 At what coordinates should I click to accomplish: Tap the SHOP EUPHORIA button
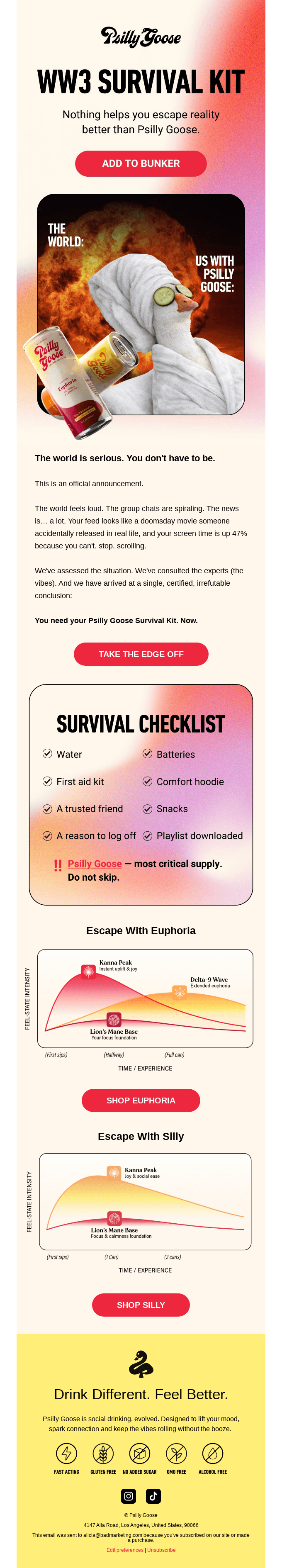pos(141,1100)
